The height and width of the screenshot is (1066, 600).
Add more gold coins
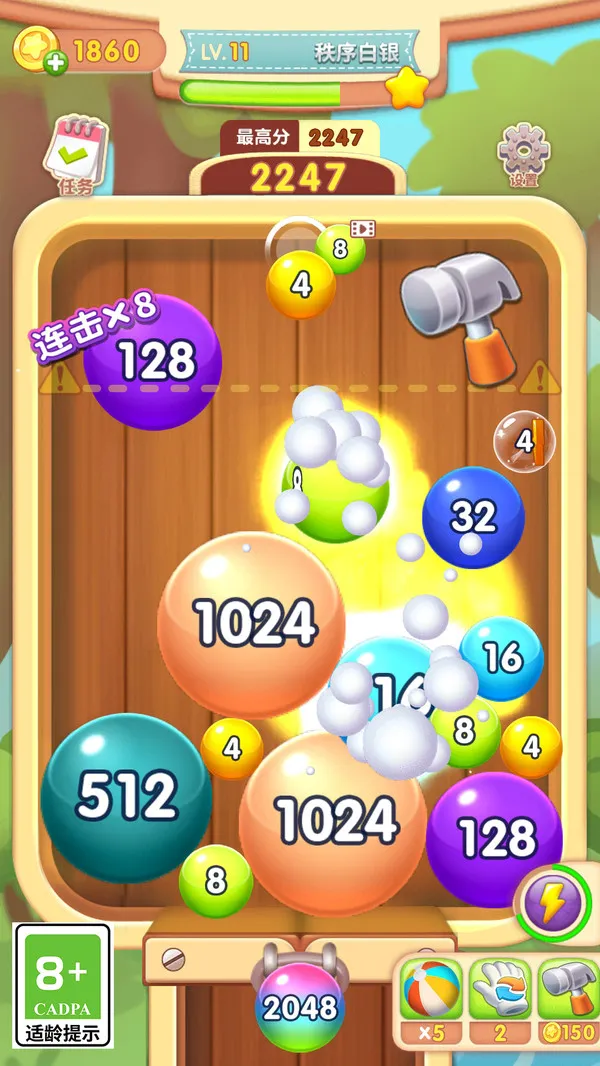pyautogui.click(x=56, y=63)
